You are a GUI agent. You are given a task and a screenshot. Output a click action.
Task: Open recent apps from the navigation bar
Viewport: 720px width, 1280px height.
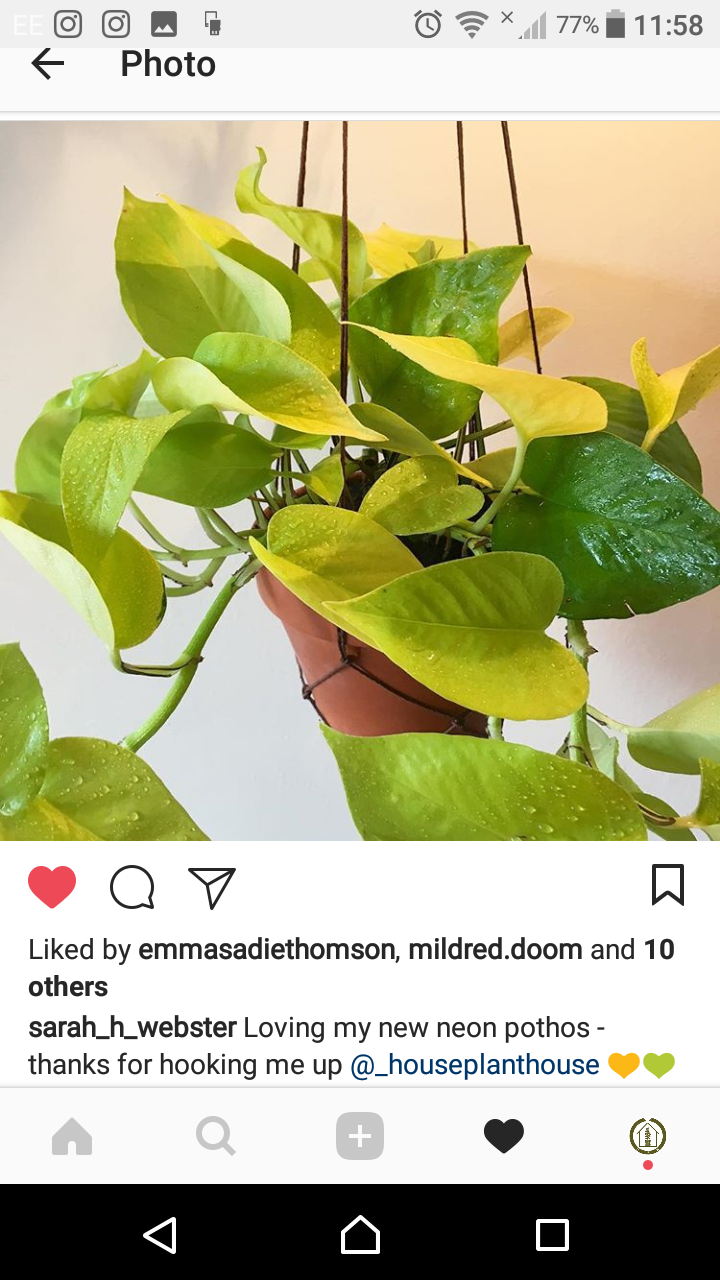click(x=552, y=1234)
